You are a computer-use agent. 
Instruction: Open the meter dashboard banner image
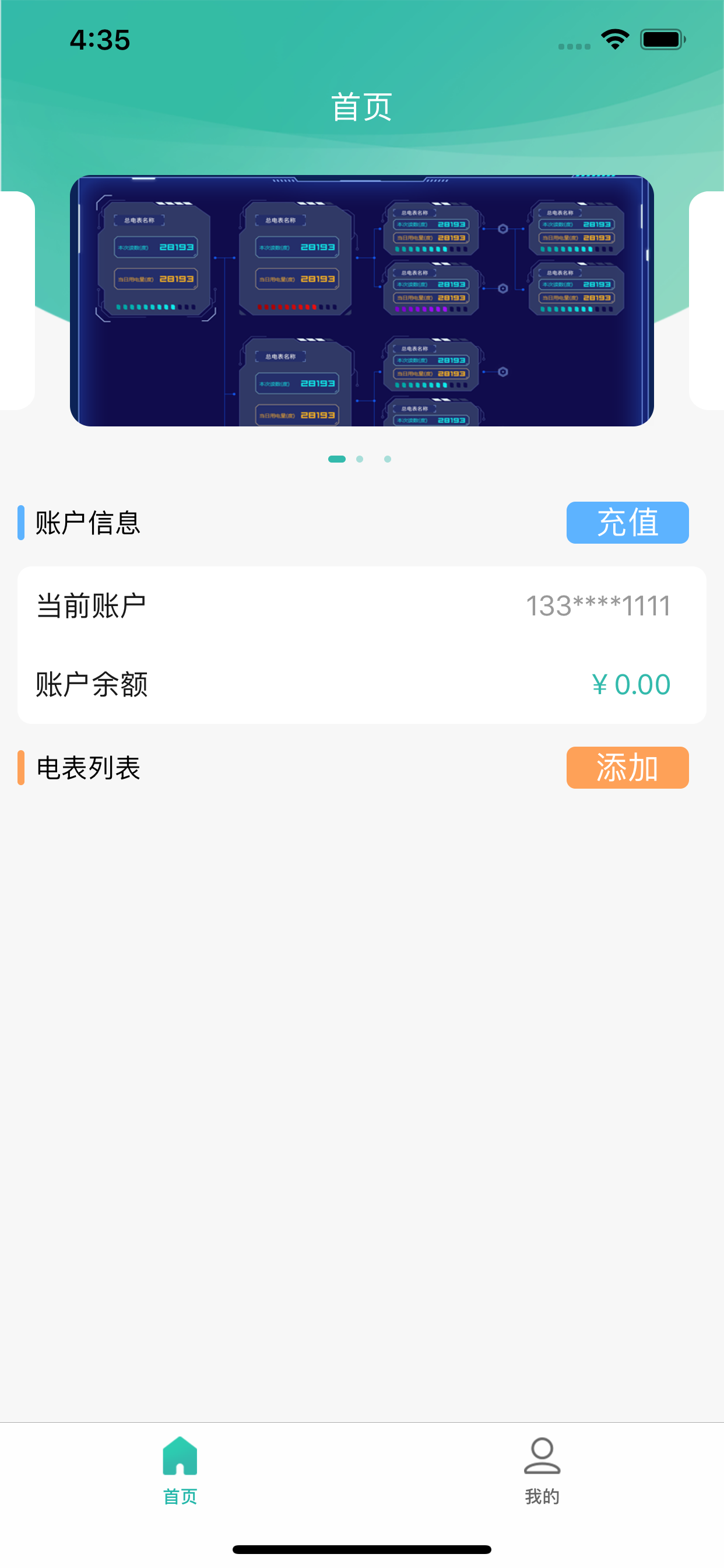point(362,299)
